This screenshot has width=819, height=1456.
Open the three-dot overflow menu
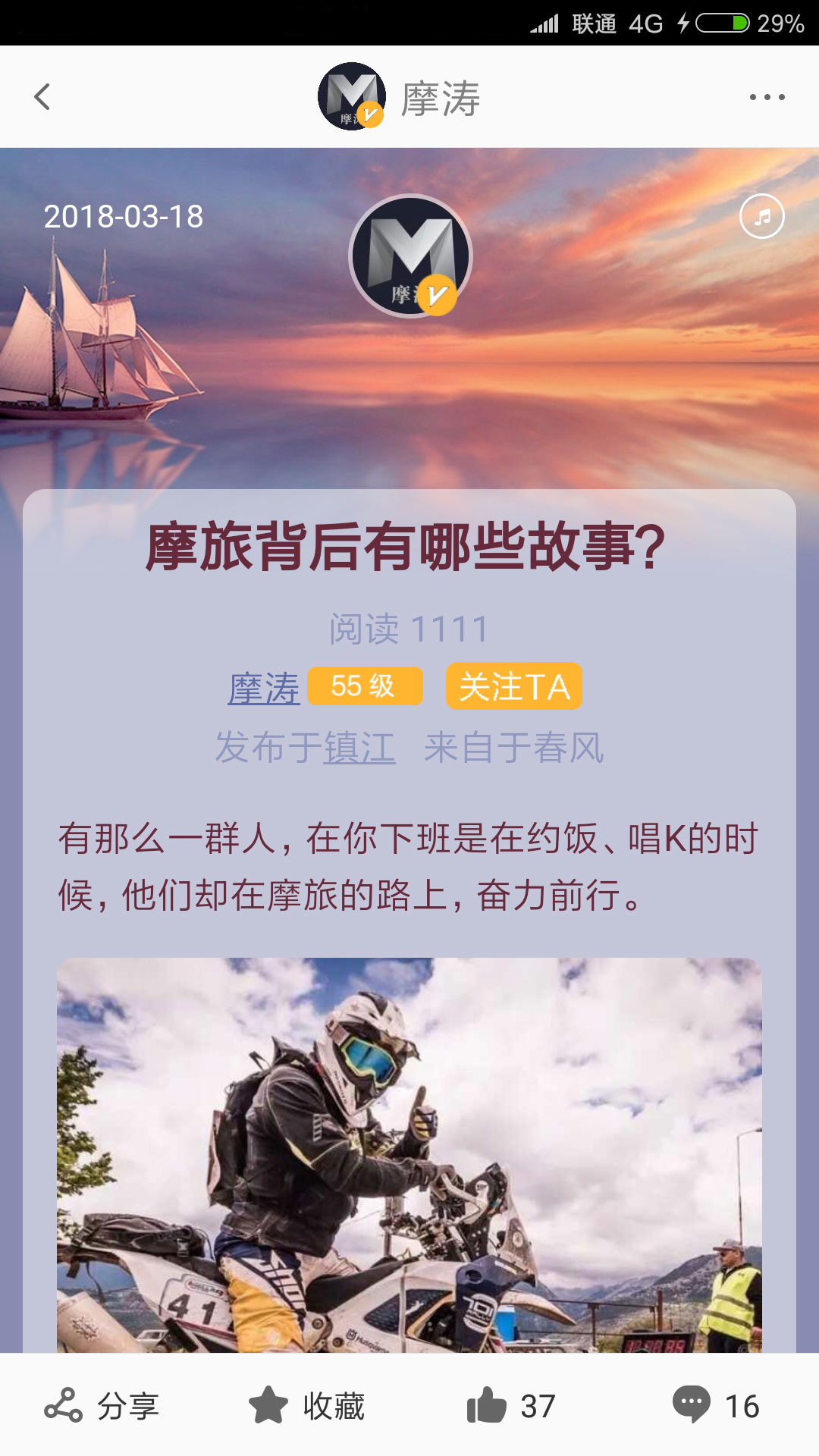[767, 97]
